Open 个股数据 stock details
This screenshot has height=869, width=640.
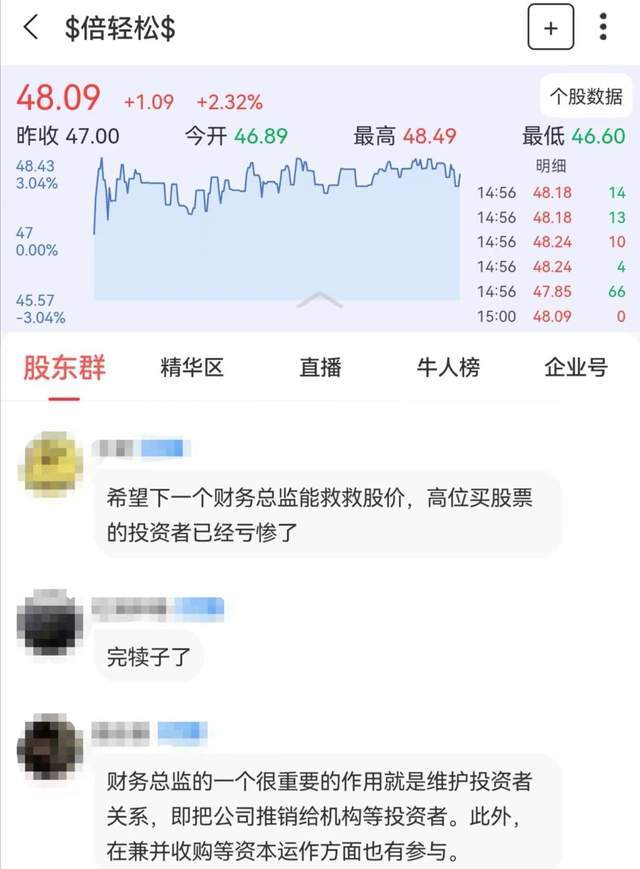coord(586,97)
